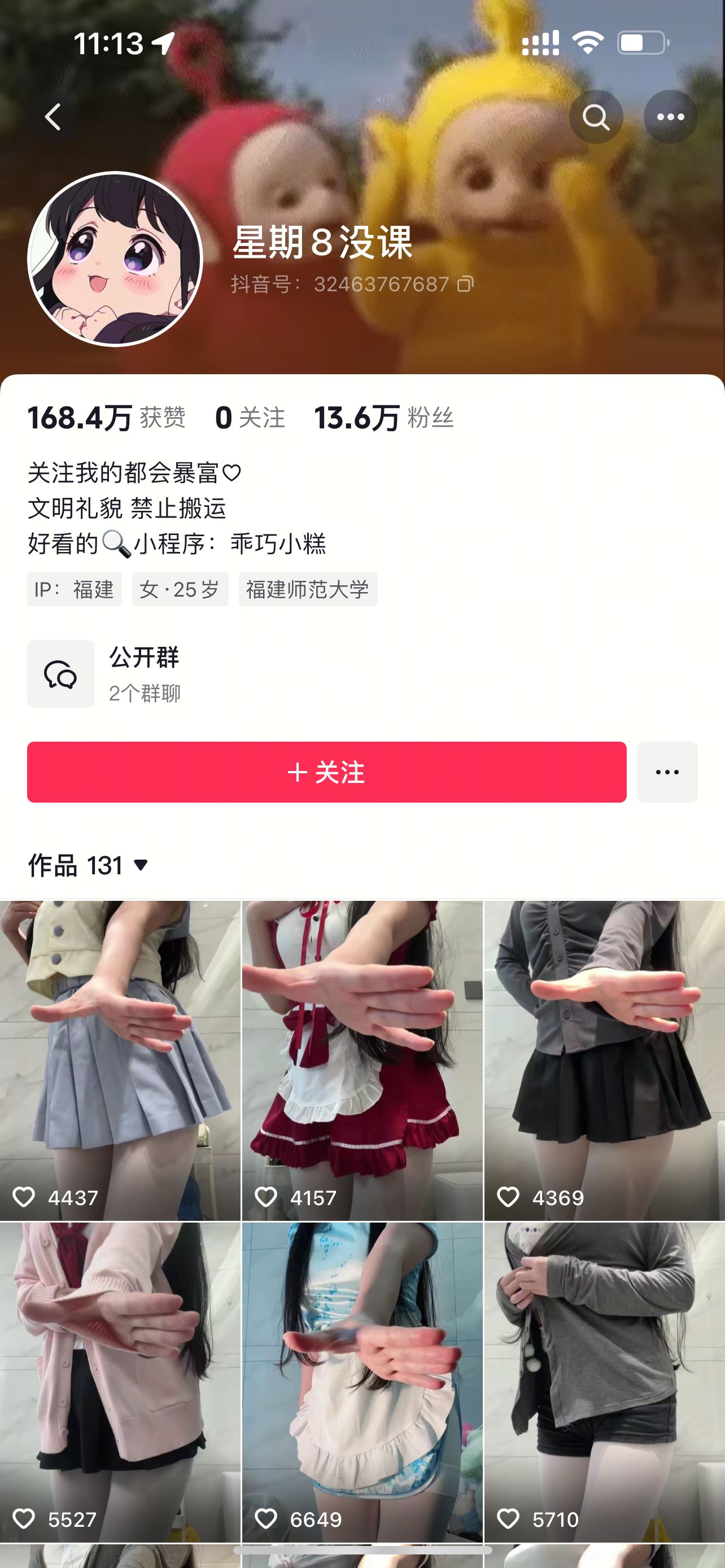The height and width of the screenshot is (1568, 725).
Task: Follow this user with the 关注 button
Action: (x=326, y=772)
